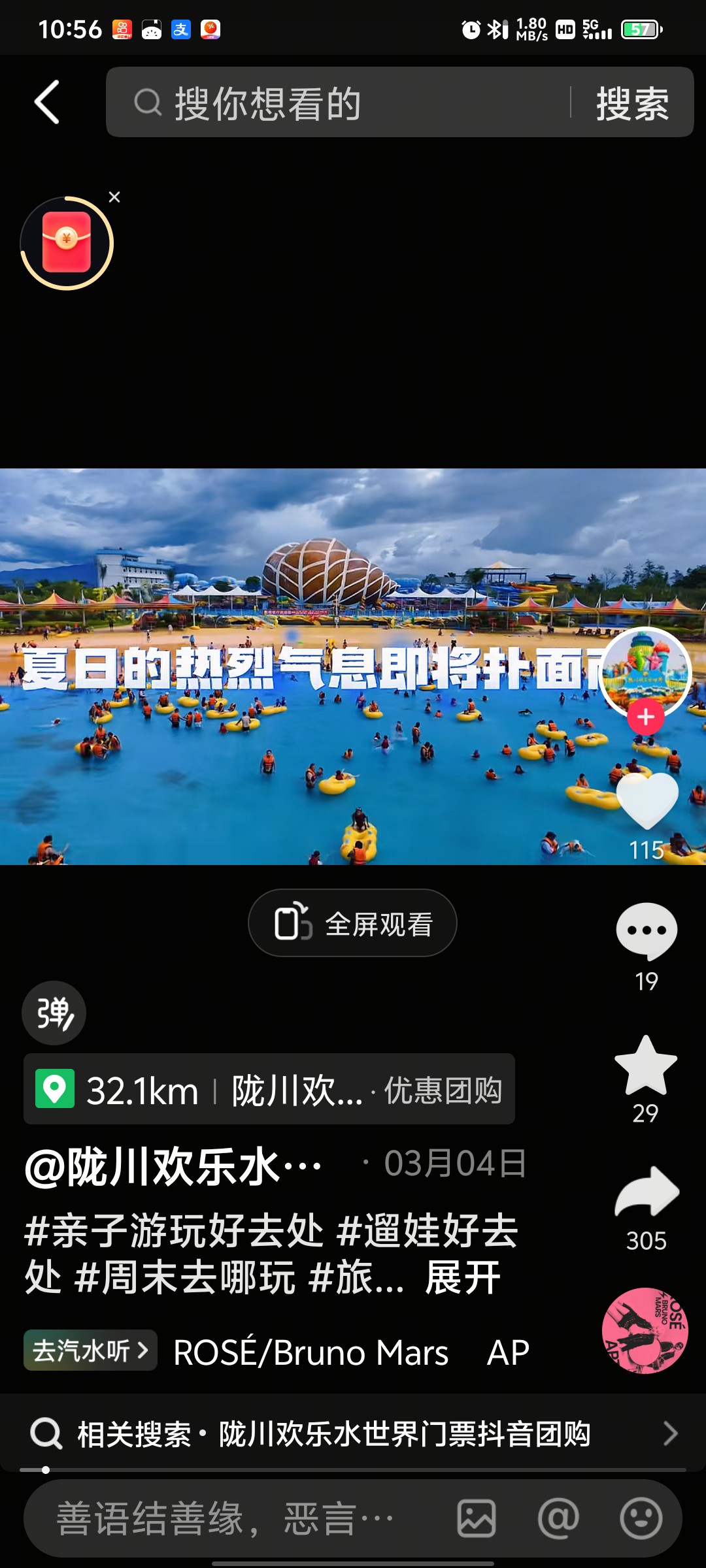706x1568 pixels.
Task: Switch to fullscreen with 全屏观看
Action: [x=352, y=923]
